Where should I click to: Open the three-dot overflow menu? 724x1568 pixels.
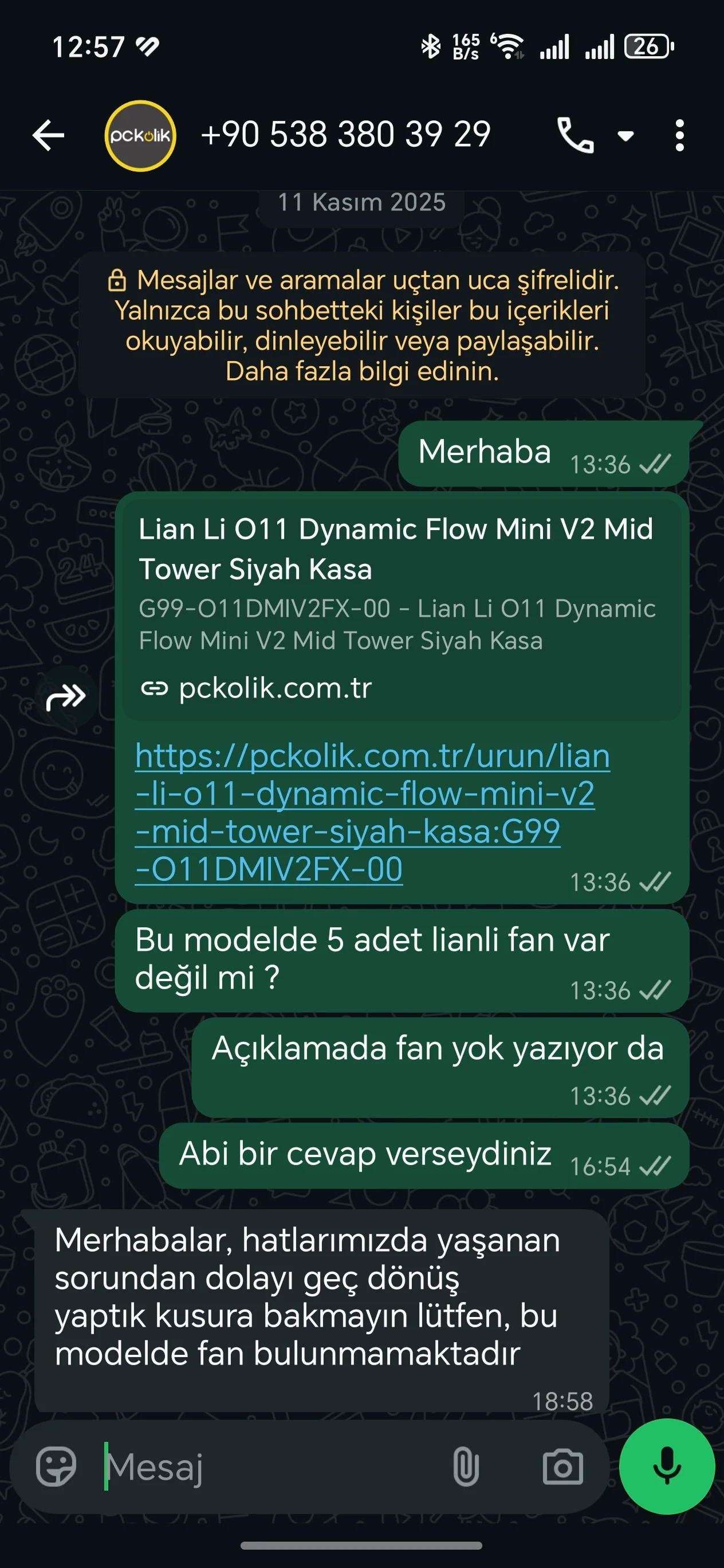tap(679, 135)
